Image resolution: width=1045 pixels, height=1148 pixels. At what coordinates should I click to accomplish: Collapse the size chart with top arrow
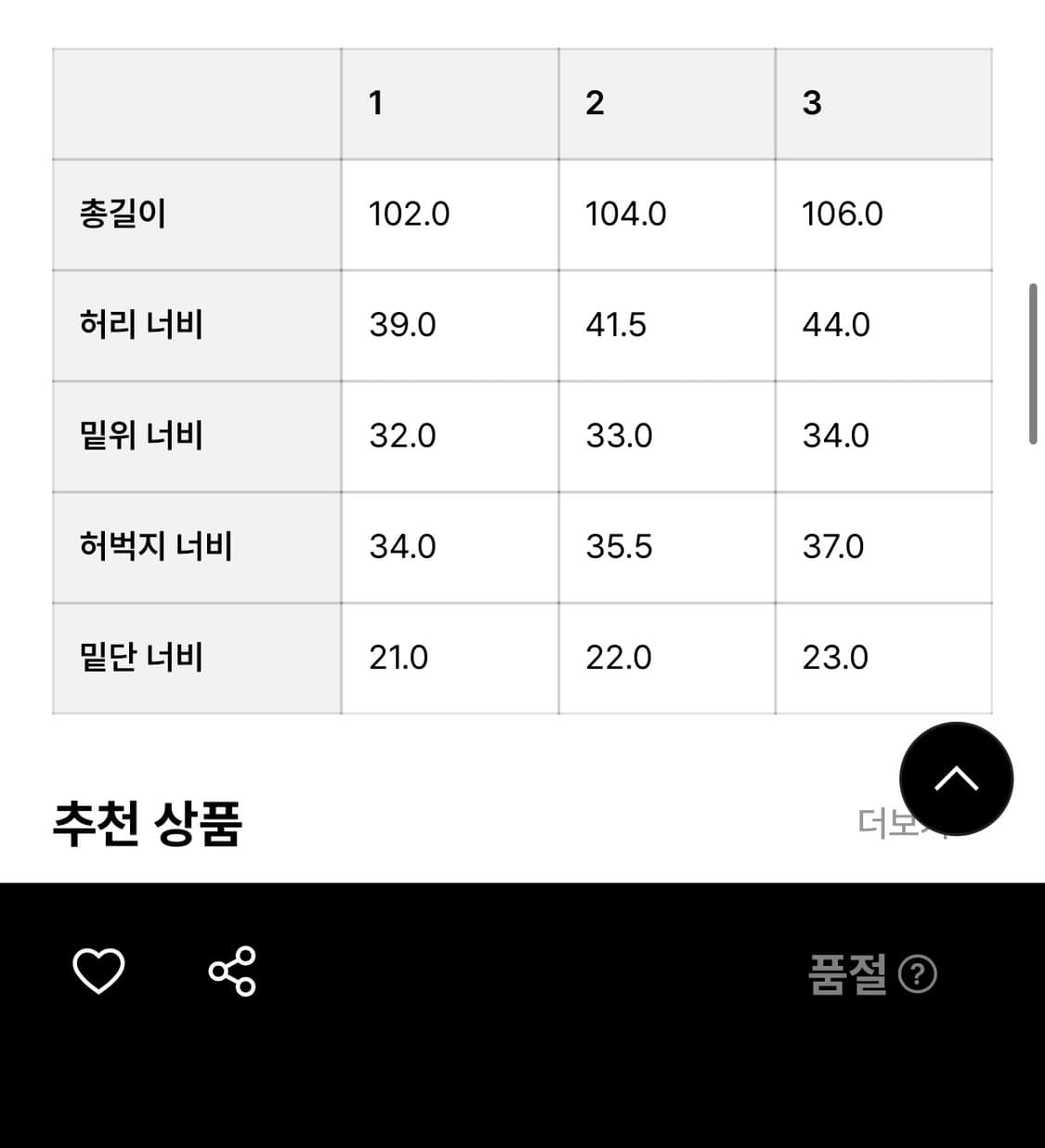click(956, 778)
